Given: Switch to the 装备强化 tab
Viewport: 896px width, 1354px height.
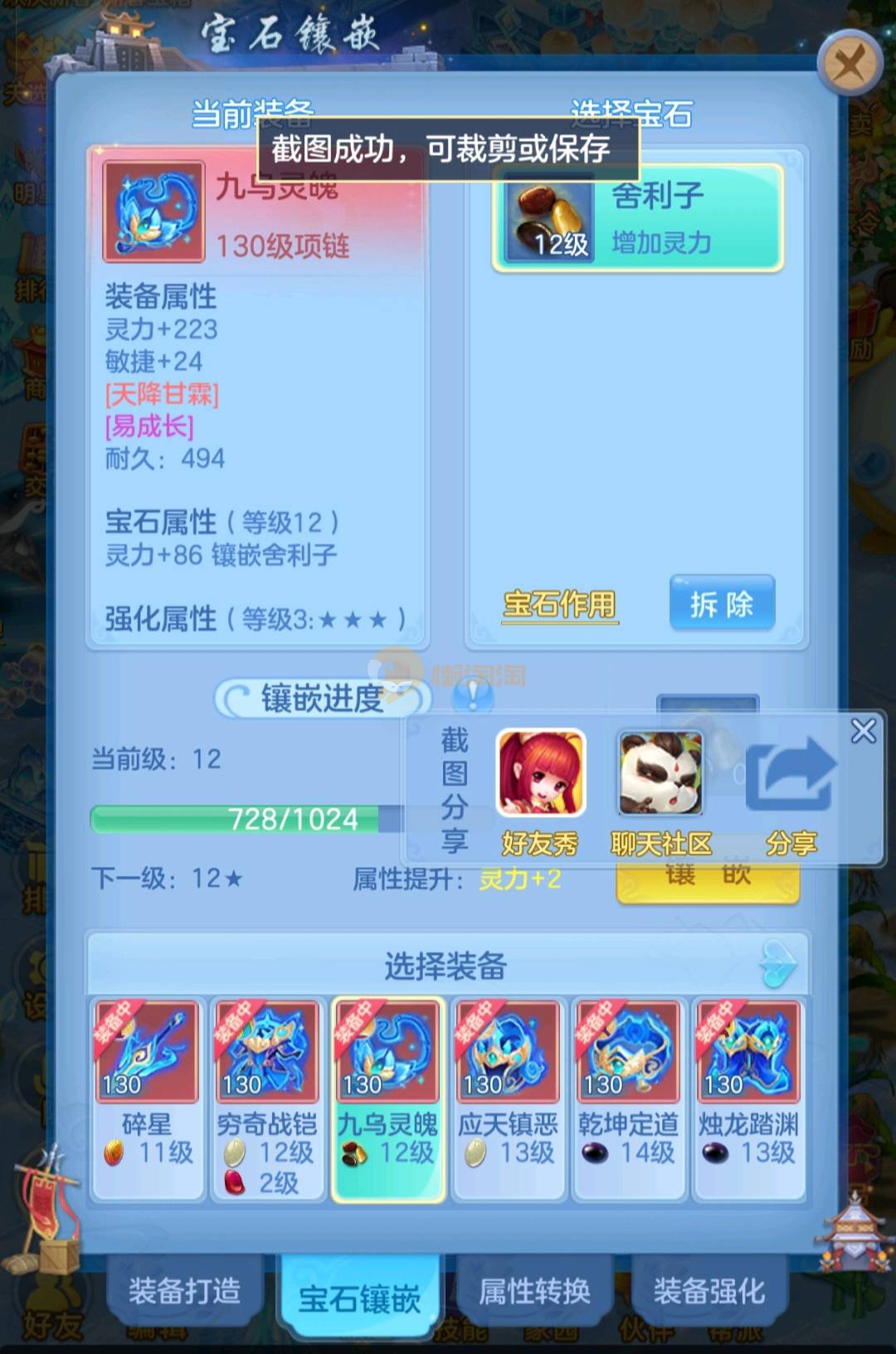Looking at the screenshot, I should pyautogui.click(x=709, y=1291).
